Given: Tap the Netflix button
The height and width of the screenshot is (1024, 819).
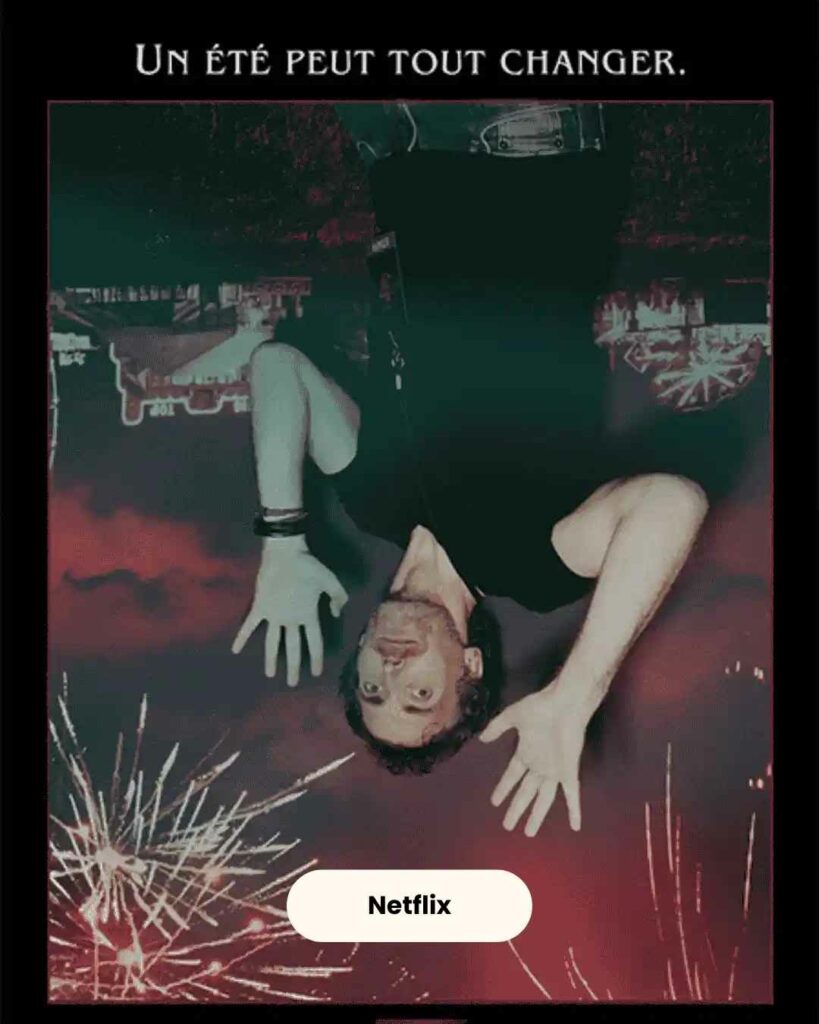Looking at the screenshot, I should coord(410,905).
